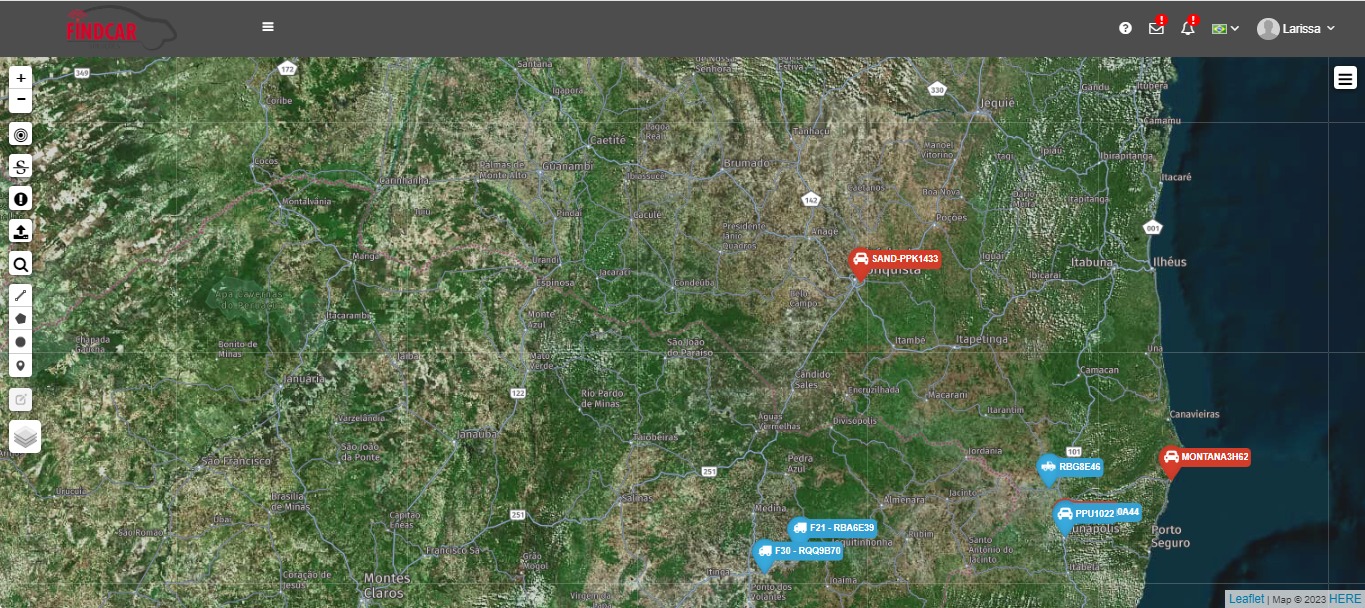
Task: Select the draw circle tool
Action: coord(21,342)
